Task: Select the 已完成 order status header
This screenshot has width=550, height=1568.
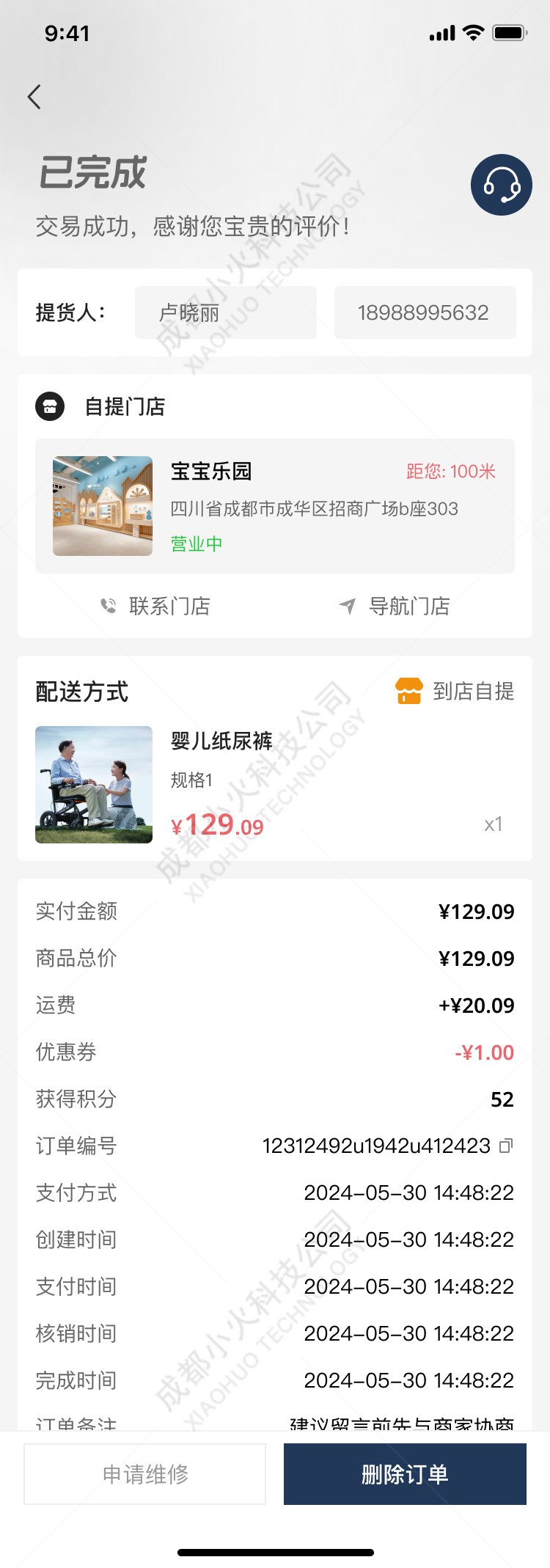Action: click(92, 174)
